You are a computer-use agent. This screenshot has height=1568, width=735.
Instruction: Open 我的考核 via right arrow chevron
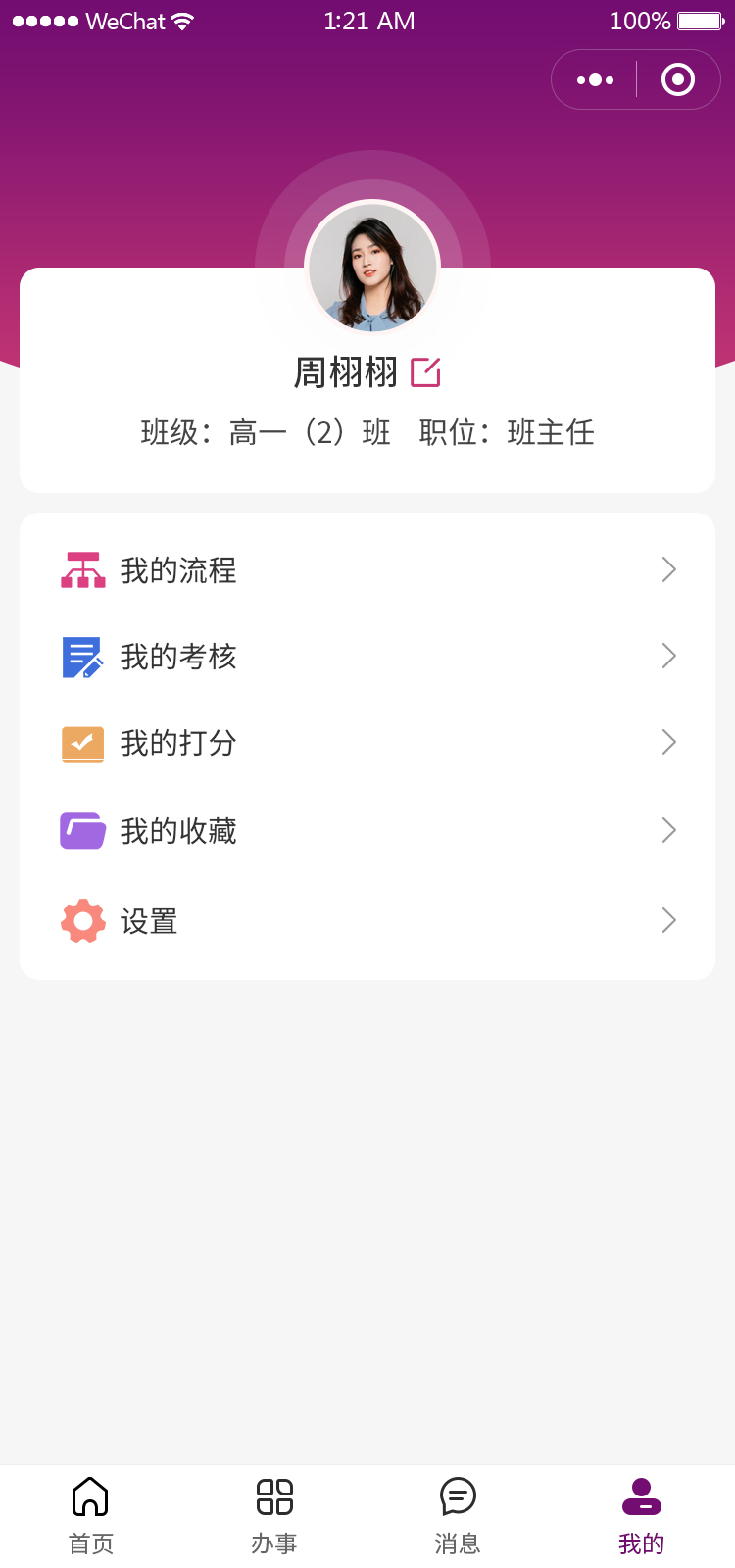[668, 656]
